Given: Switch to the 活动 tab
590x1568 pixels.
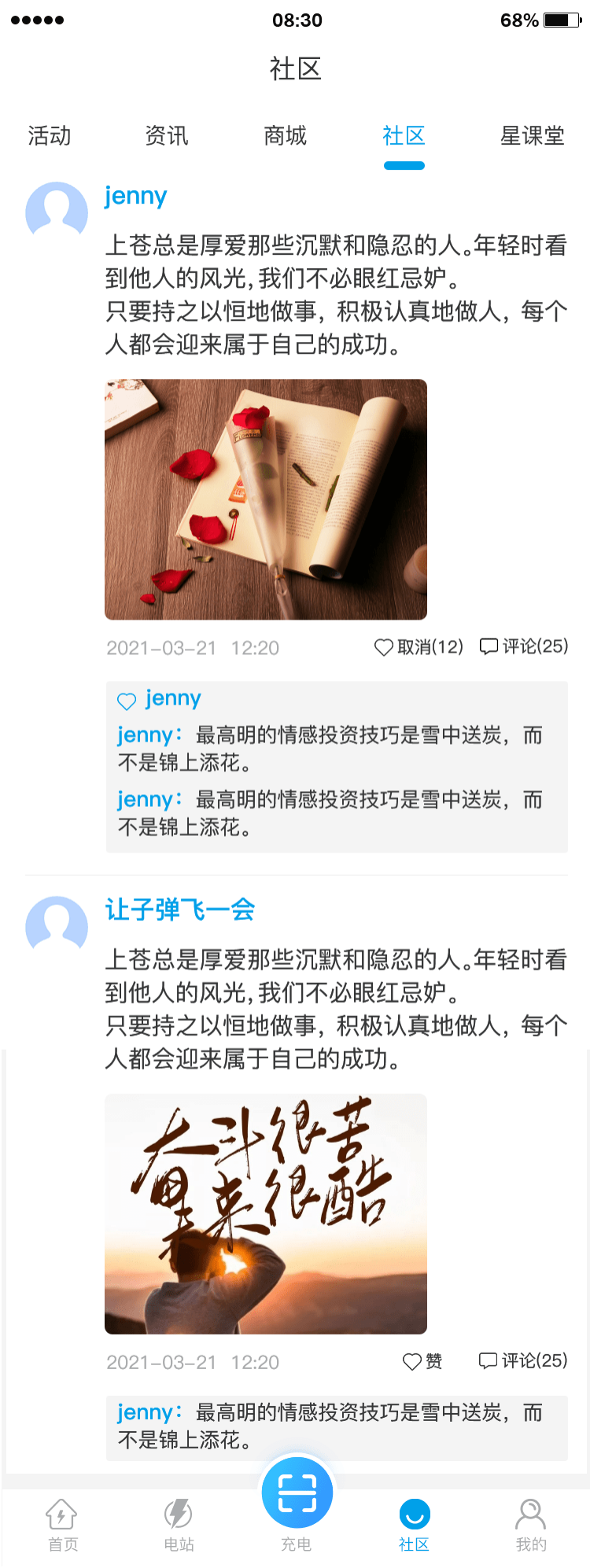Looking at the screenshot, I should [50, 136].
